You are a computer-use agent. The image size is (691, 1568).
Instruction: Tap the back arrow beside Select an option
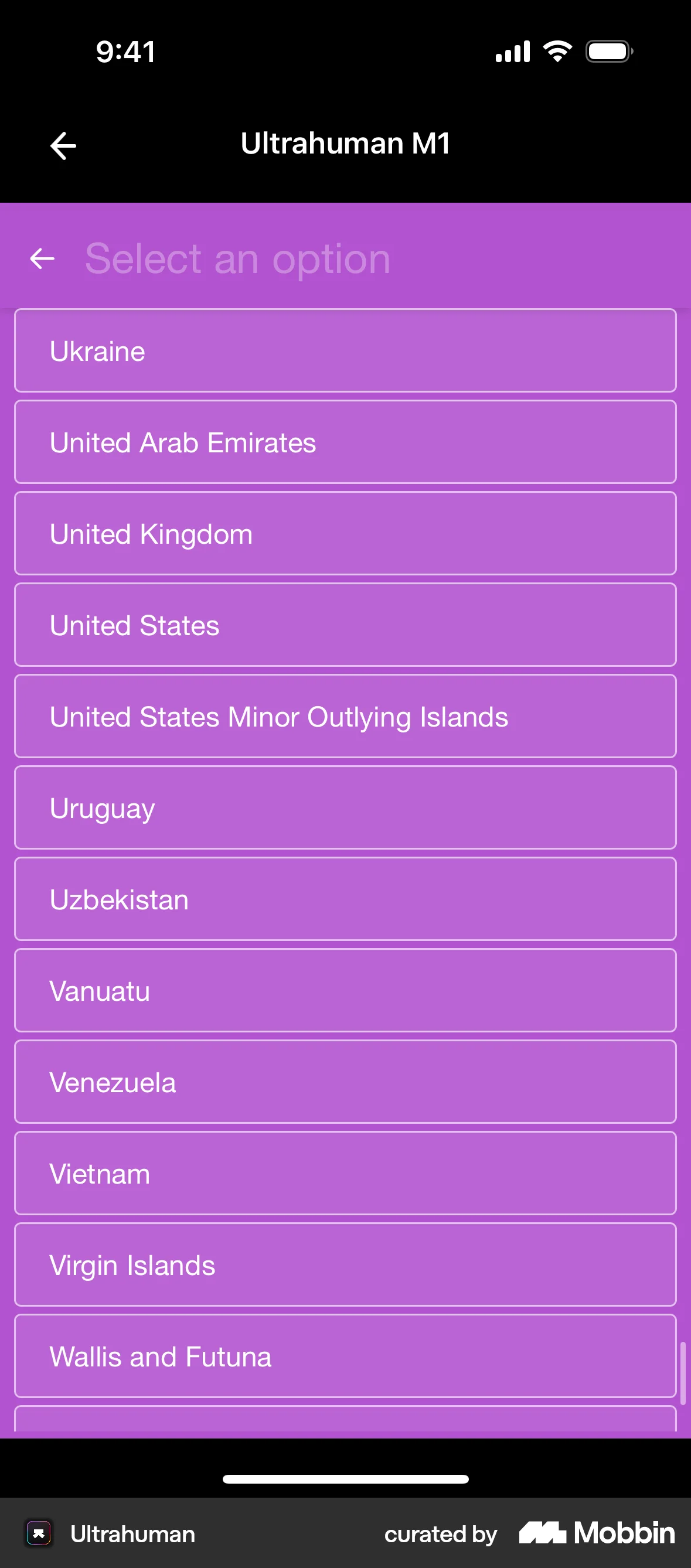[x=43, y=258]
